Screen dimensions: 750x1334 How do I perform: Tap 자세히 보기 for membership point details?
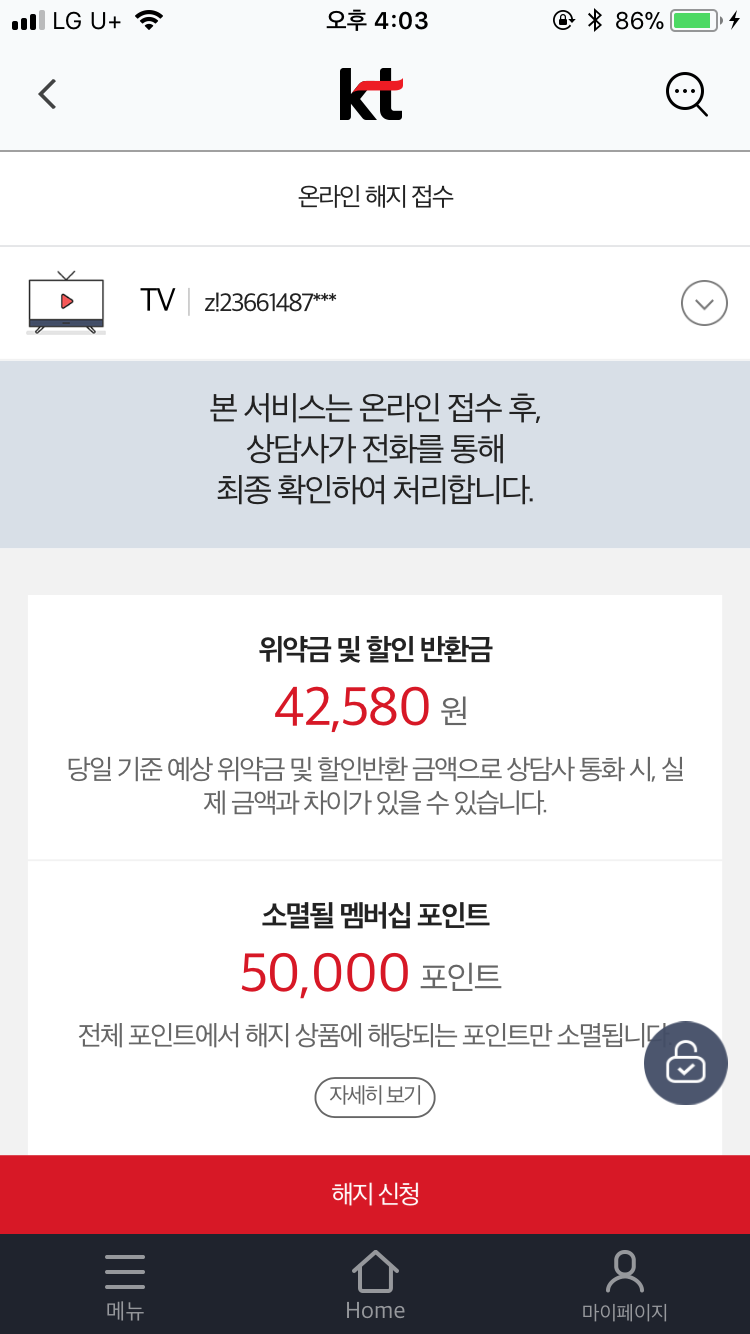tap(375, 1097)
